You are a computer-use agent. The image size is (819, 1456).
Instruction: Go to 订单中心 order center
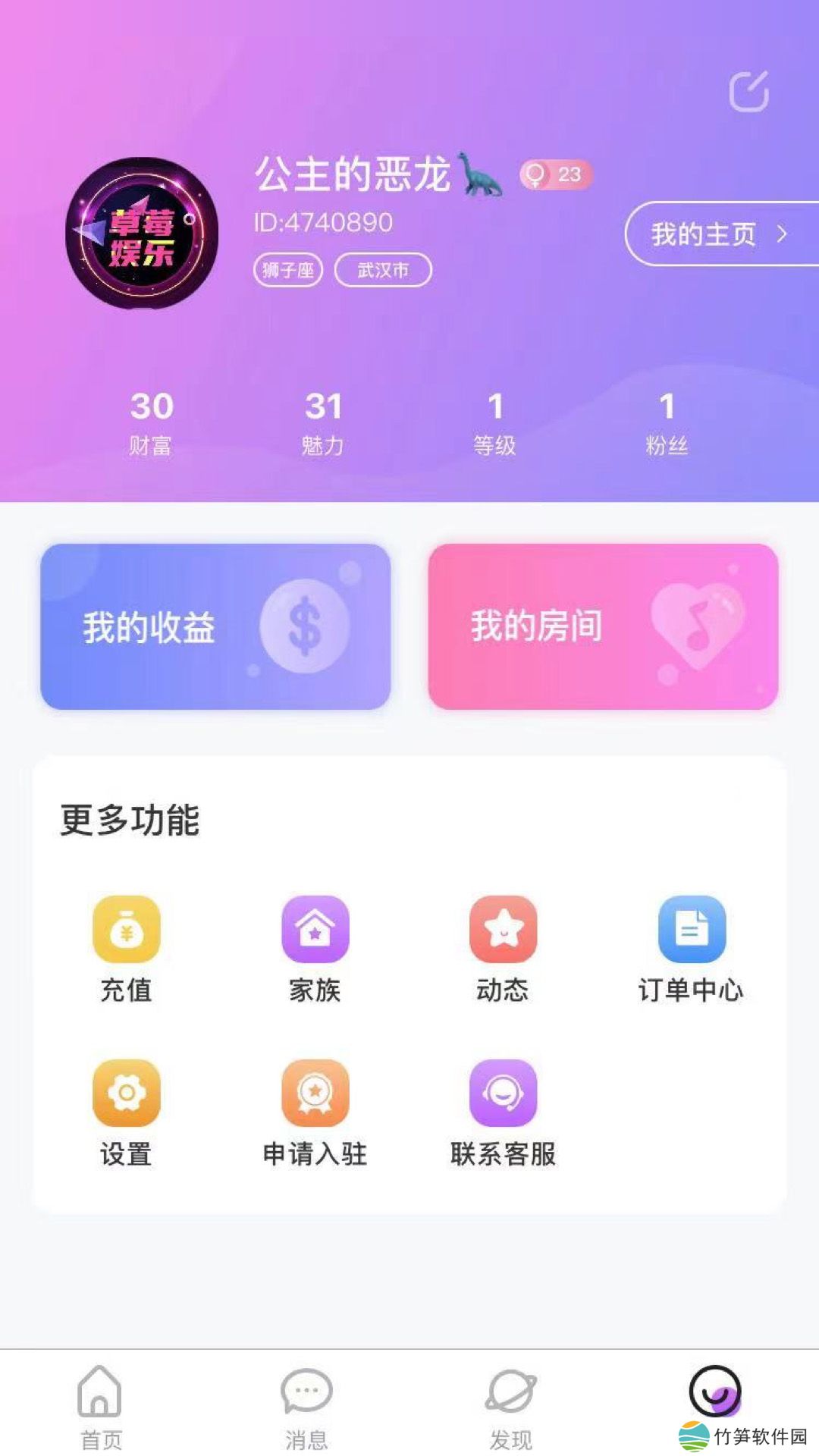coord(691,948)
